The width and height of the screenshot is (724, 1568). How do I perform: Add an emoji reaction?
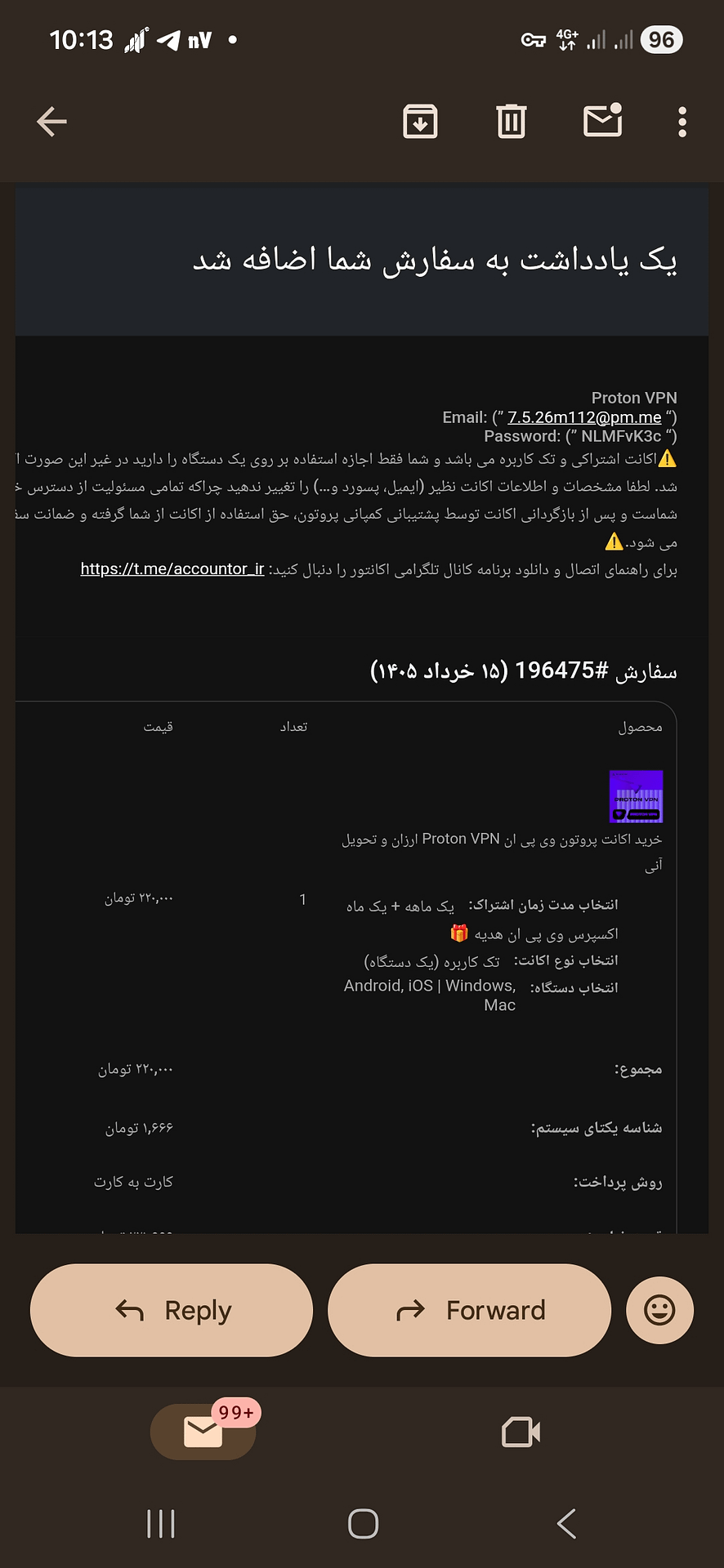coord(659,1310)
